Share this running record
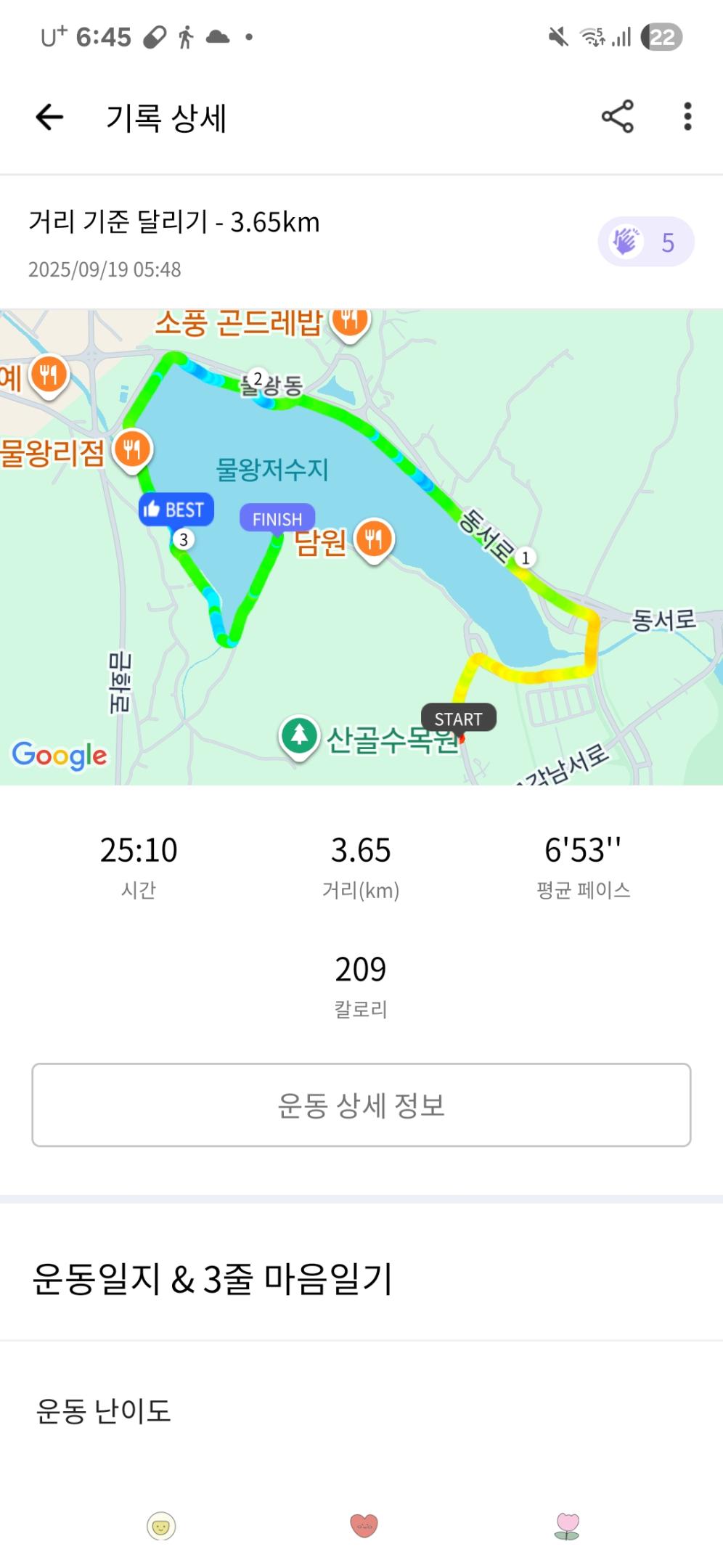Screen dimensions: 723x1568 click(617, 117)
